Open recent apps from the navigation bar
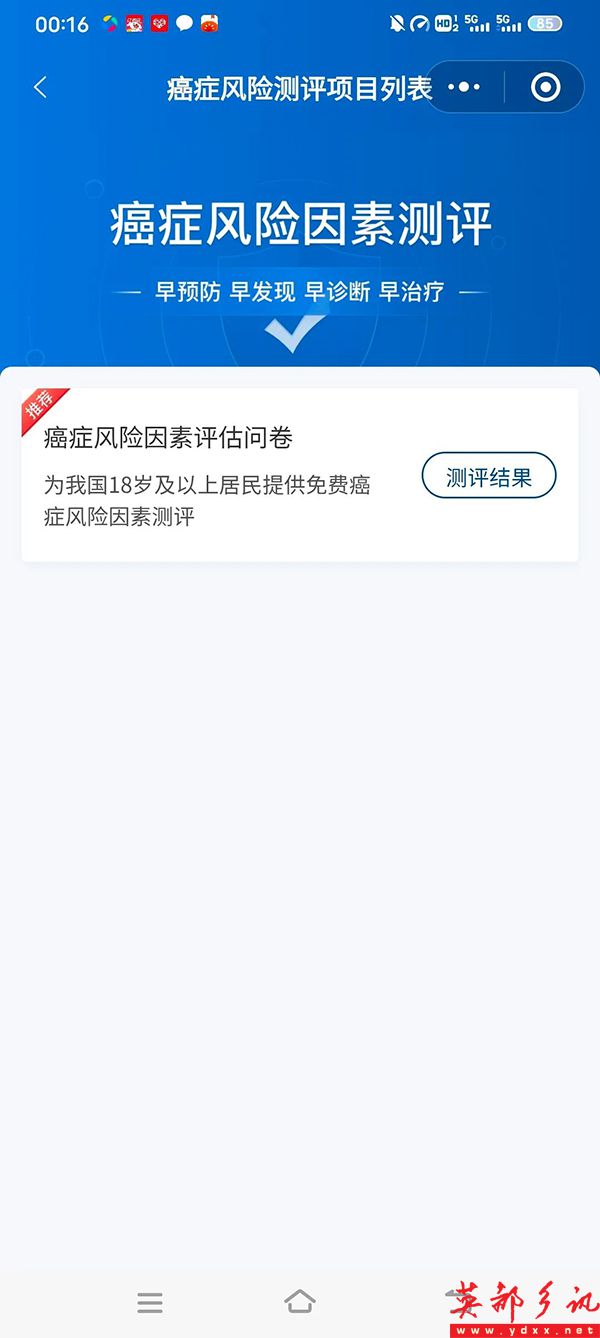The height and width of the screenshot is (1338, 600). click(150, 1301)
